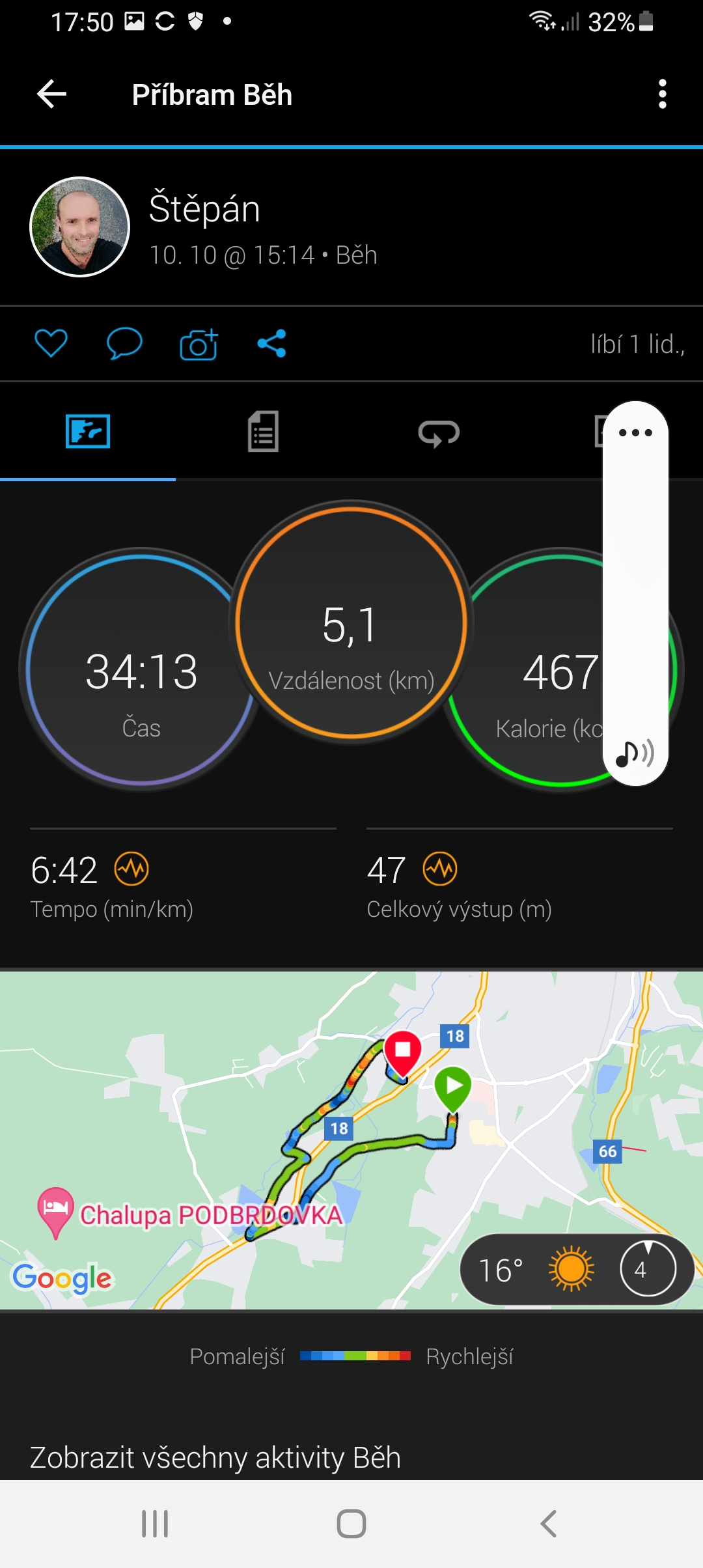This screenshot has width=703, height=1568.
Task: Select the overview map tab
Action: point(88,431)
